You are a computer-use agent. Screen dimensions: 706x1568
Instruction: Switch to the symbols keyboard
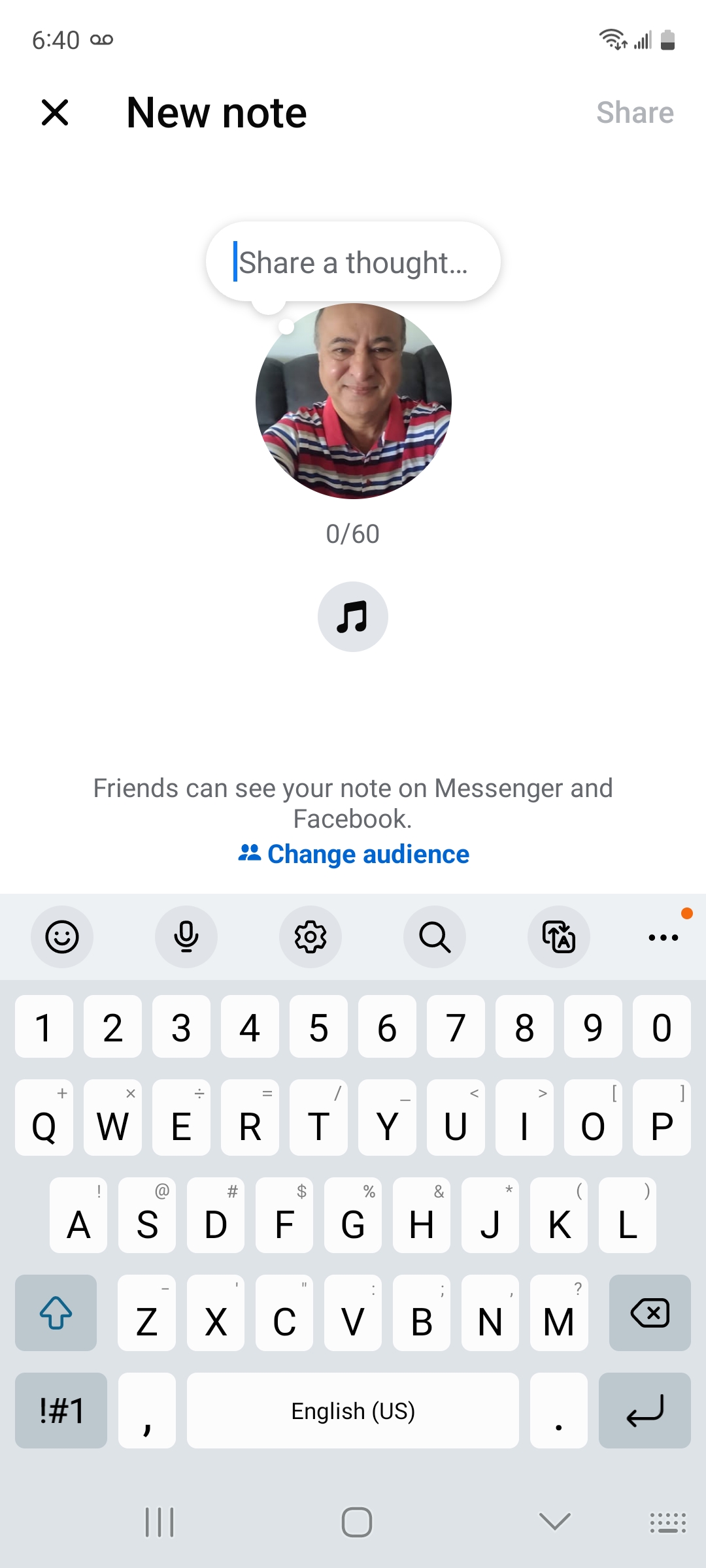pyautogui.click(x=61, y=1411)
